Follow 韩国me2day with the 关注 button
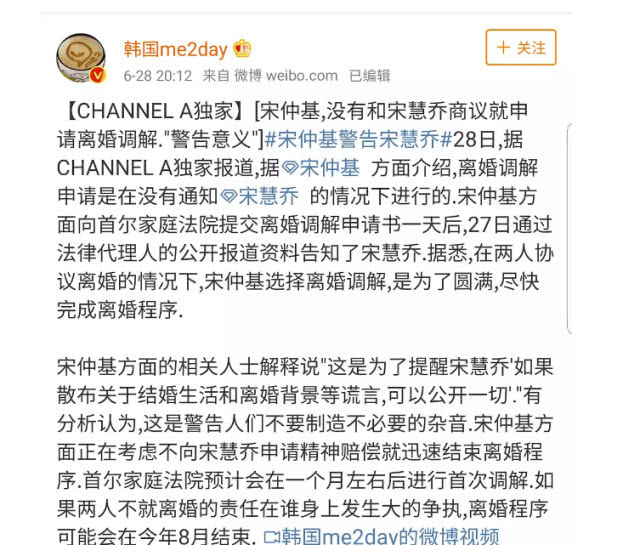This screenshot has width=640, height=545. tap(521, 47)
